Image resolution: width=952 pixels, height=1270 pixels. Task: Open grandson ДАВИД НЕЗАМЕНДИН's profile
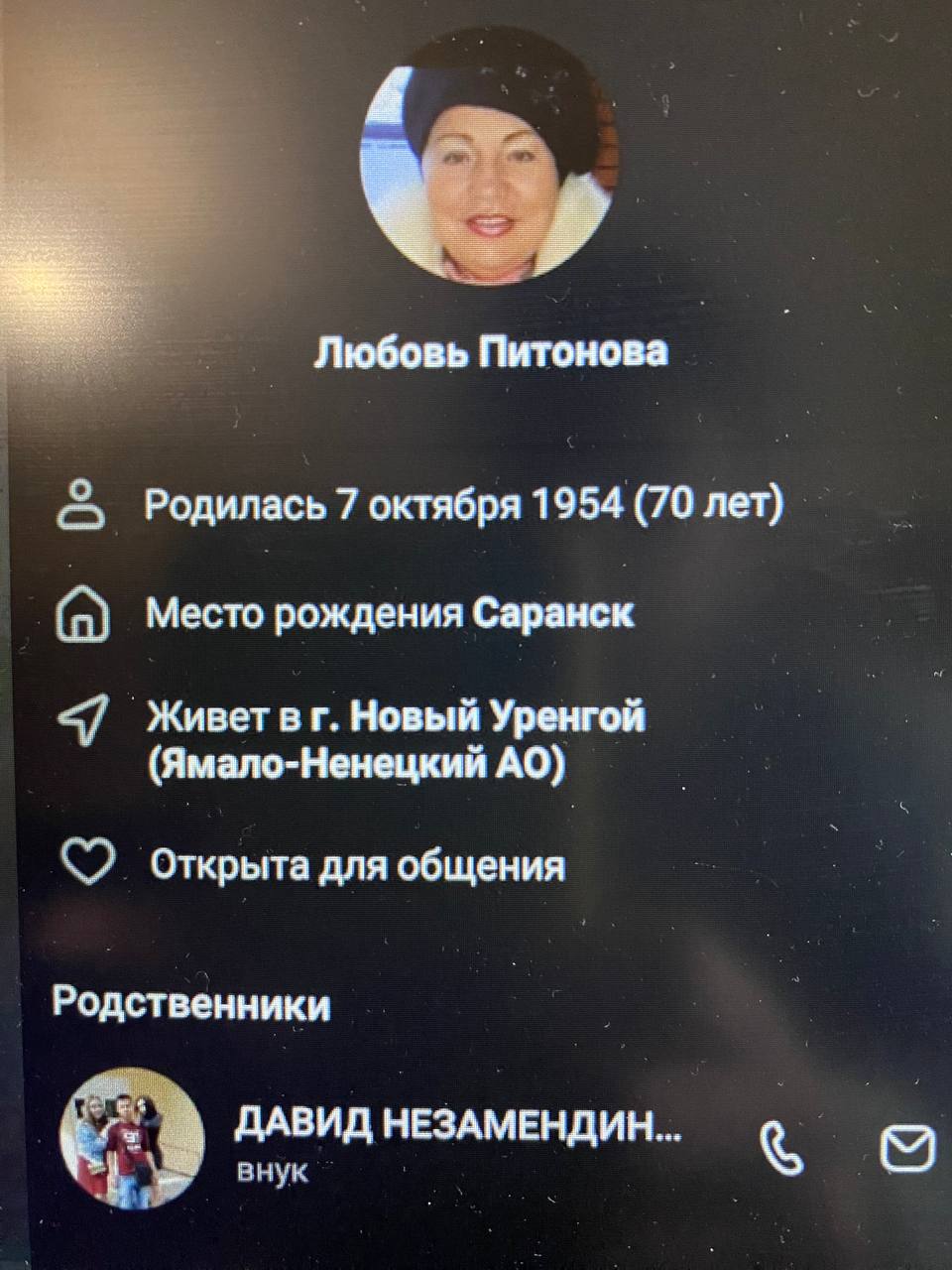point(456,1125)
